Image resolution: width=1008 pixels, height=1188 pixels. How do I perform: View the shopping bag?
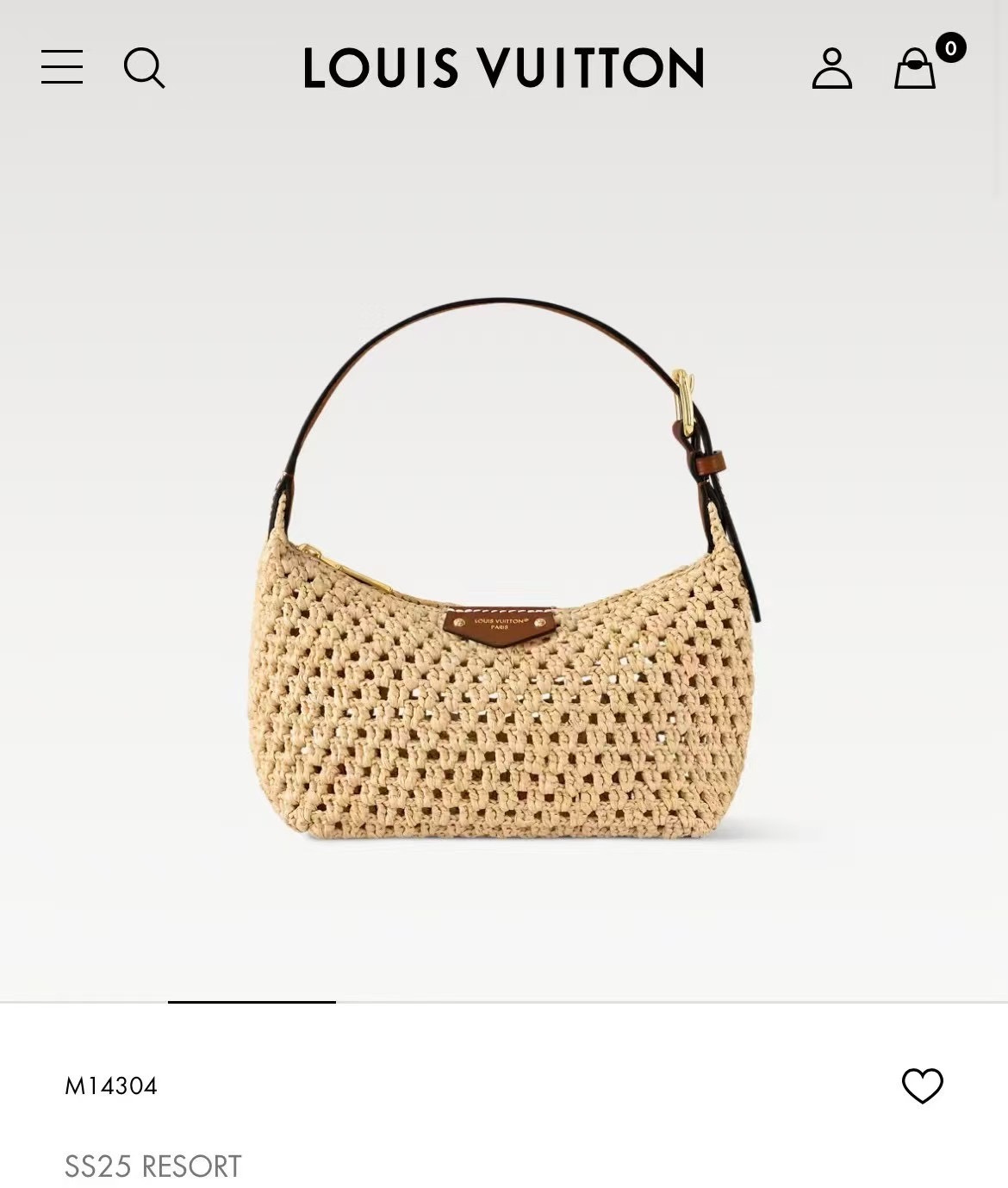click(x=915, y=68)
